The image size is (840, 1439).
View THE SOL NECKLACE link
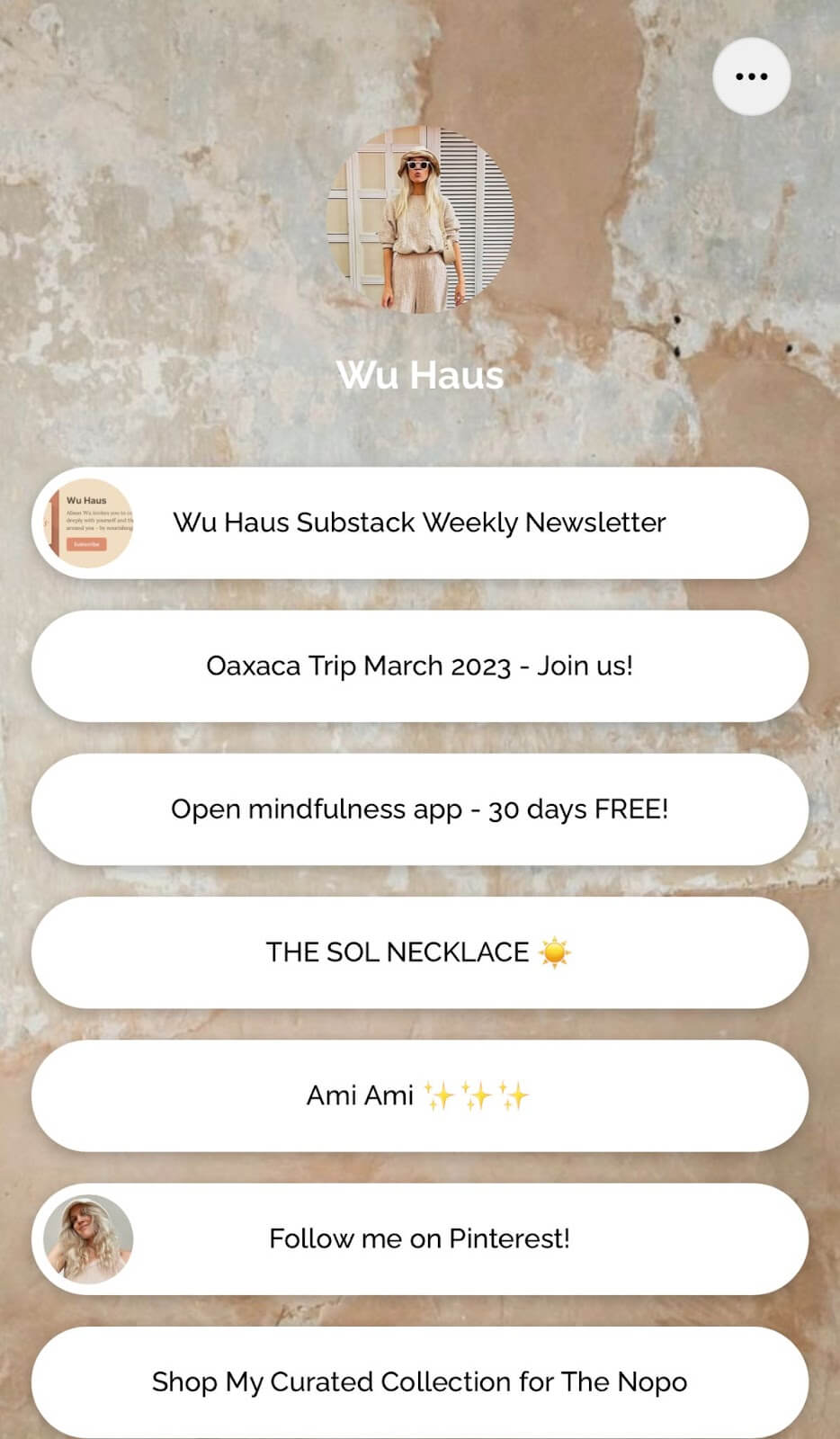(x=419, y=952)
